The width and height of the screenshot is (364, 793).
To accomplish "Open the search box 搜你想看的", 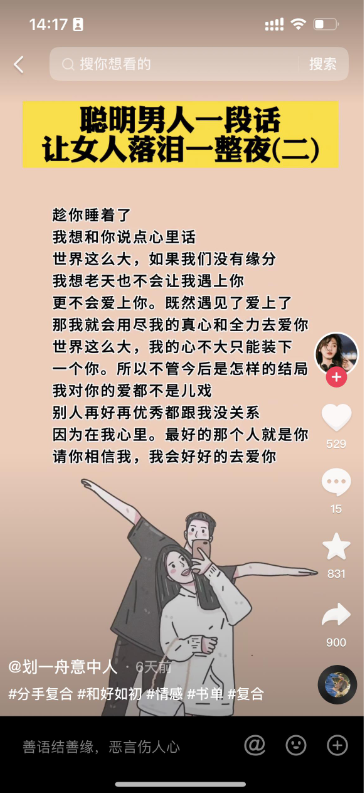I will 174,64.
